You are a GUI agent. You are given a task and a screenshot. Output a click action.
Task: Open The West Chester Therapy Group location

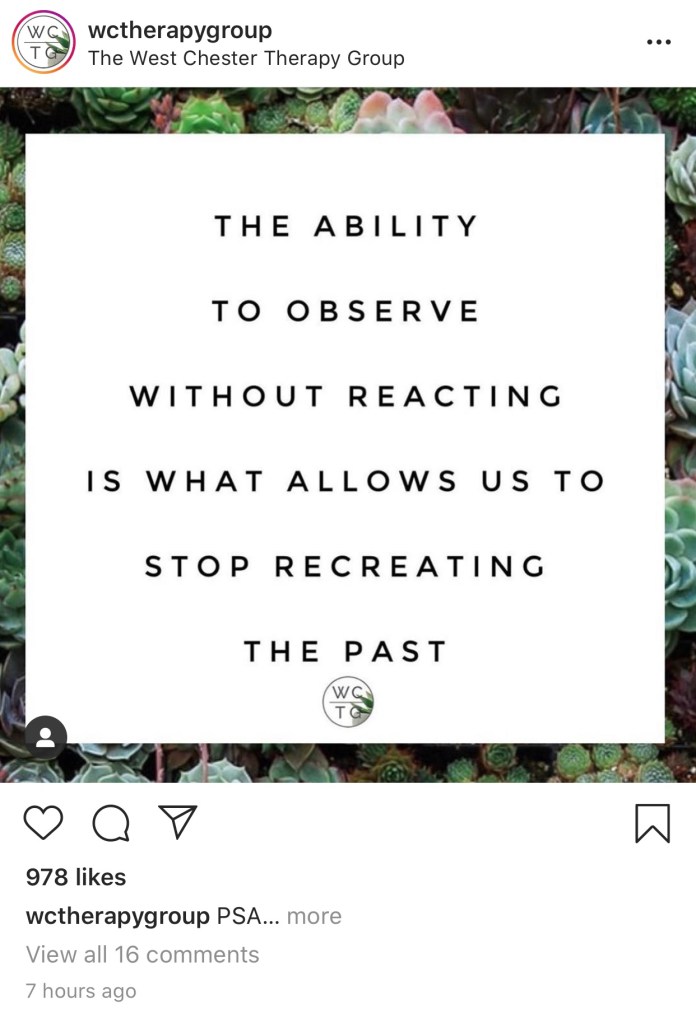tap(246, 58)
